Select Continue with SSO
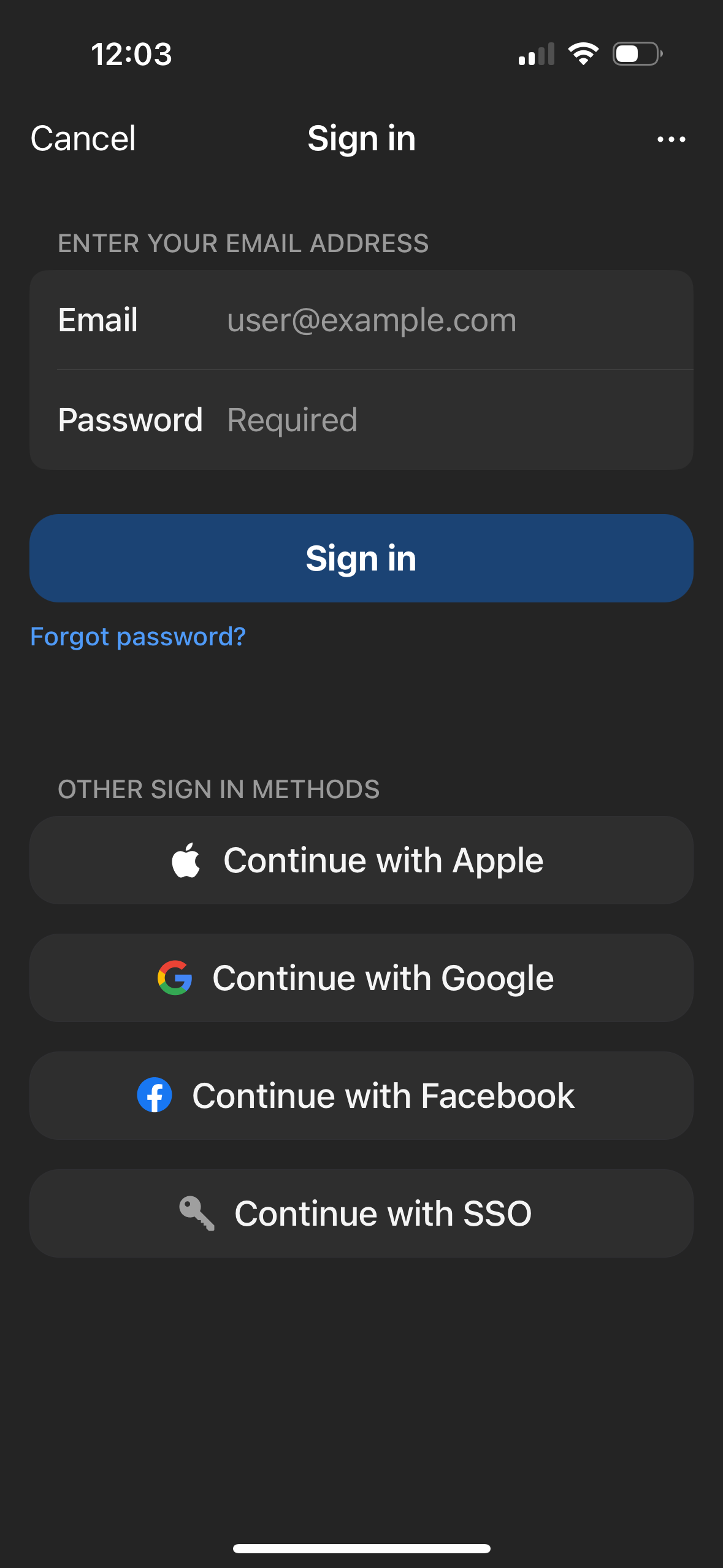This screenshot has width=723, height=1568. [x=361, y=1212]
